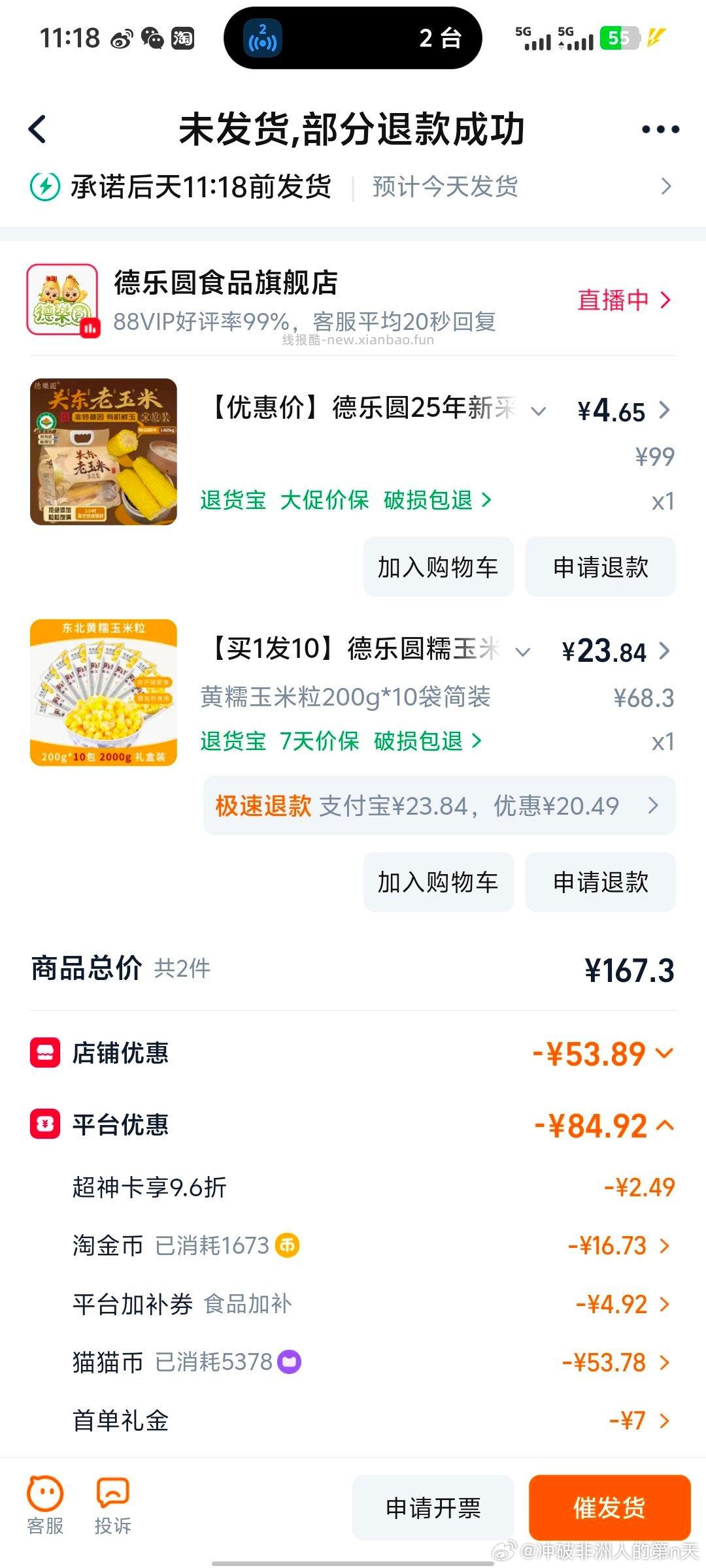Tap 加入购物车 for the corn kernels item
Image resolution: width=706 pixels, height=1568 pixels.
tap(437, 882)
